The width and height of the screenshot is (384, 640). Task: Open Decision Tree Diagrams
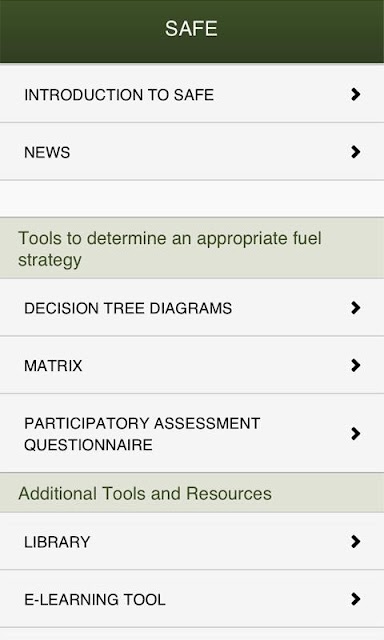pos(192,308)
